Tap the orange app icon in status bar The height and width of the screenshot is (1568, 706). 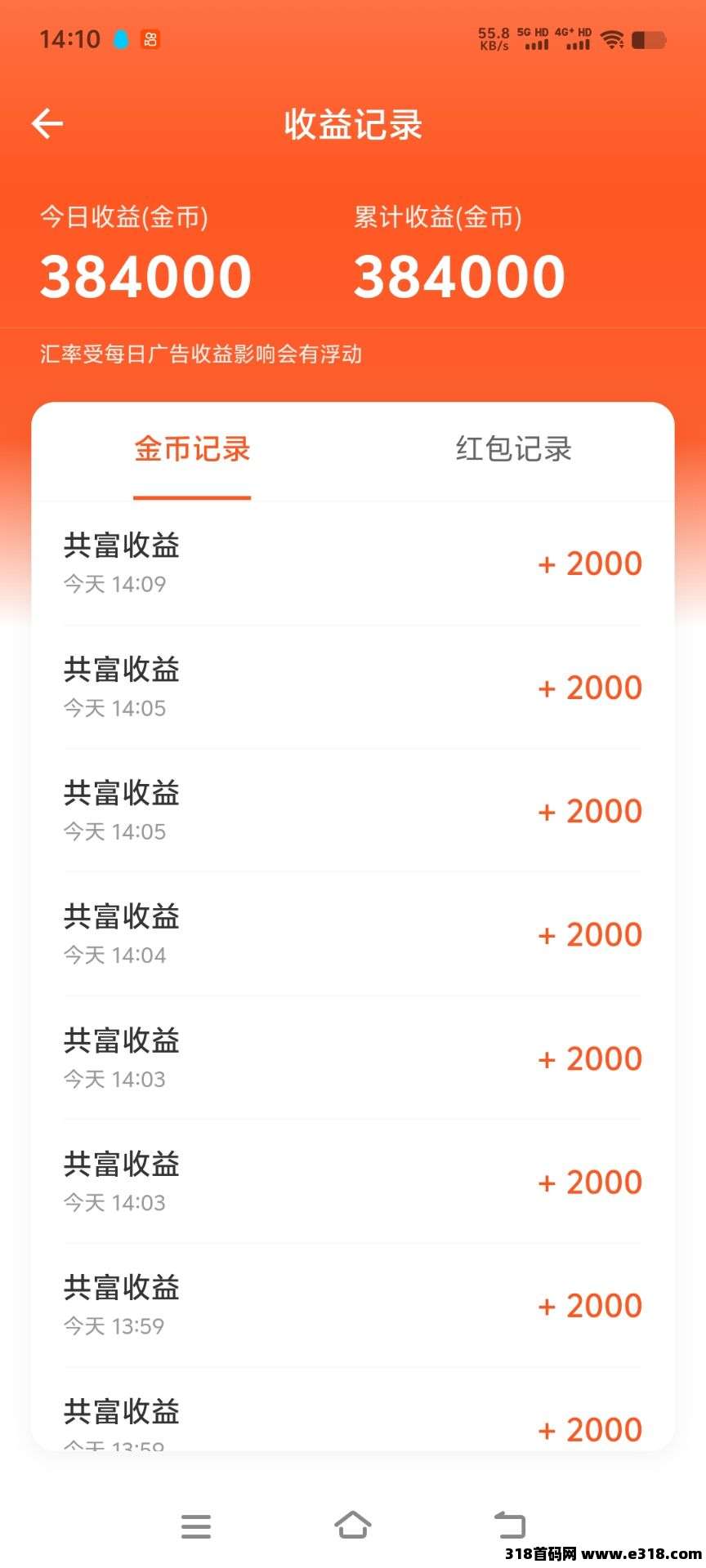(x=151, y=38)
